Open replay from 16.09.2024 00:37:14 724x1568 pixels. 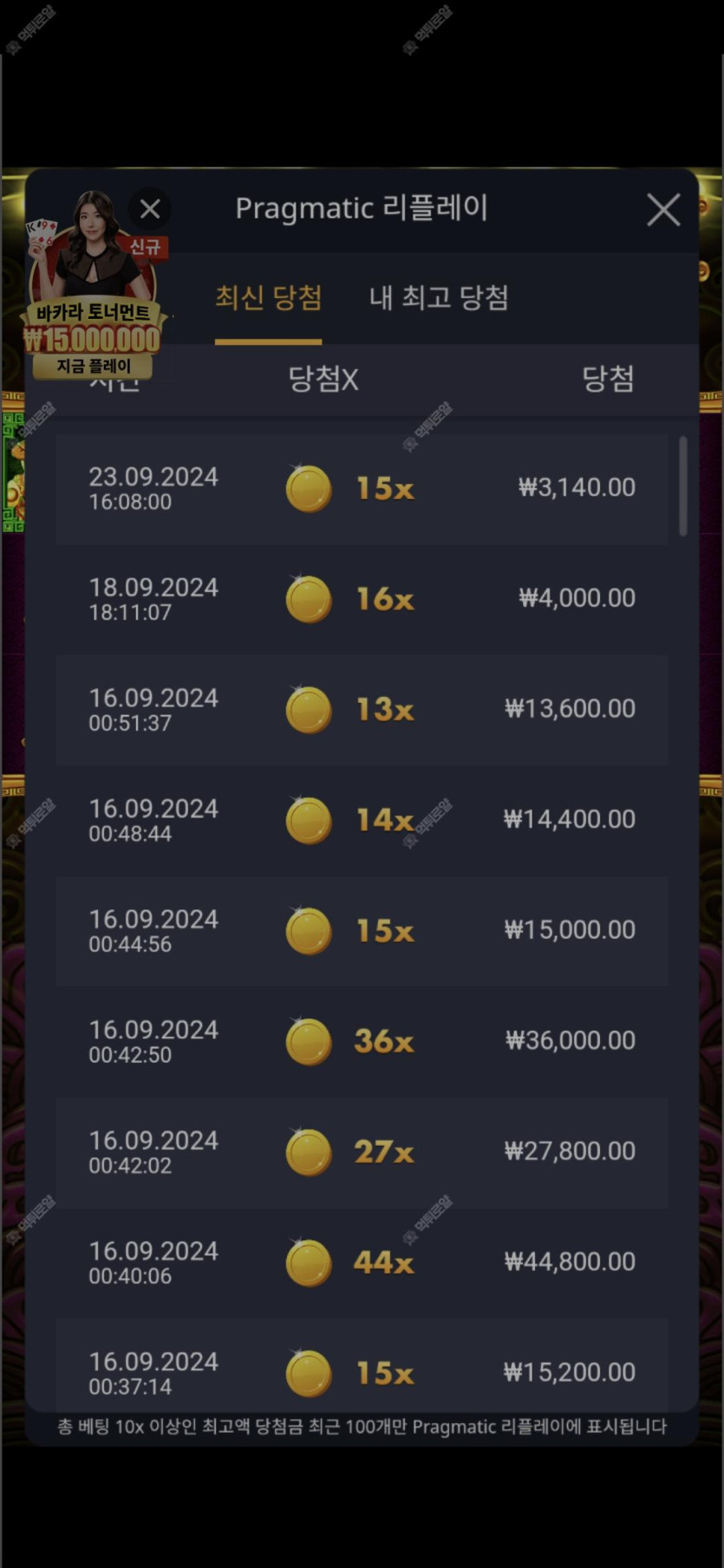[362, 1370]
